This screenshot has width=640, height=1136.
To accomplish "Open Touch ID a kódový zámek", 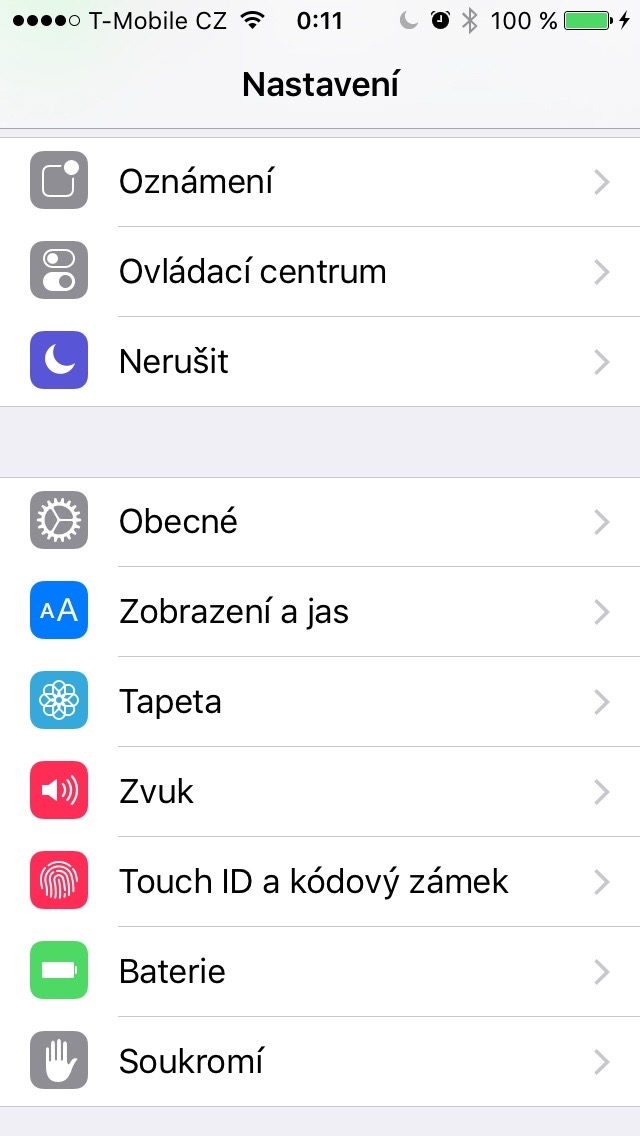I will 320,881.
